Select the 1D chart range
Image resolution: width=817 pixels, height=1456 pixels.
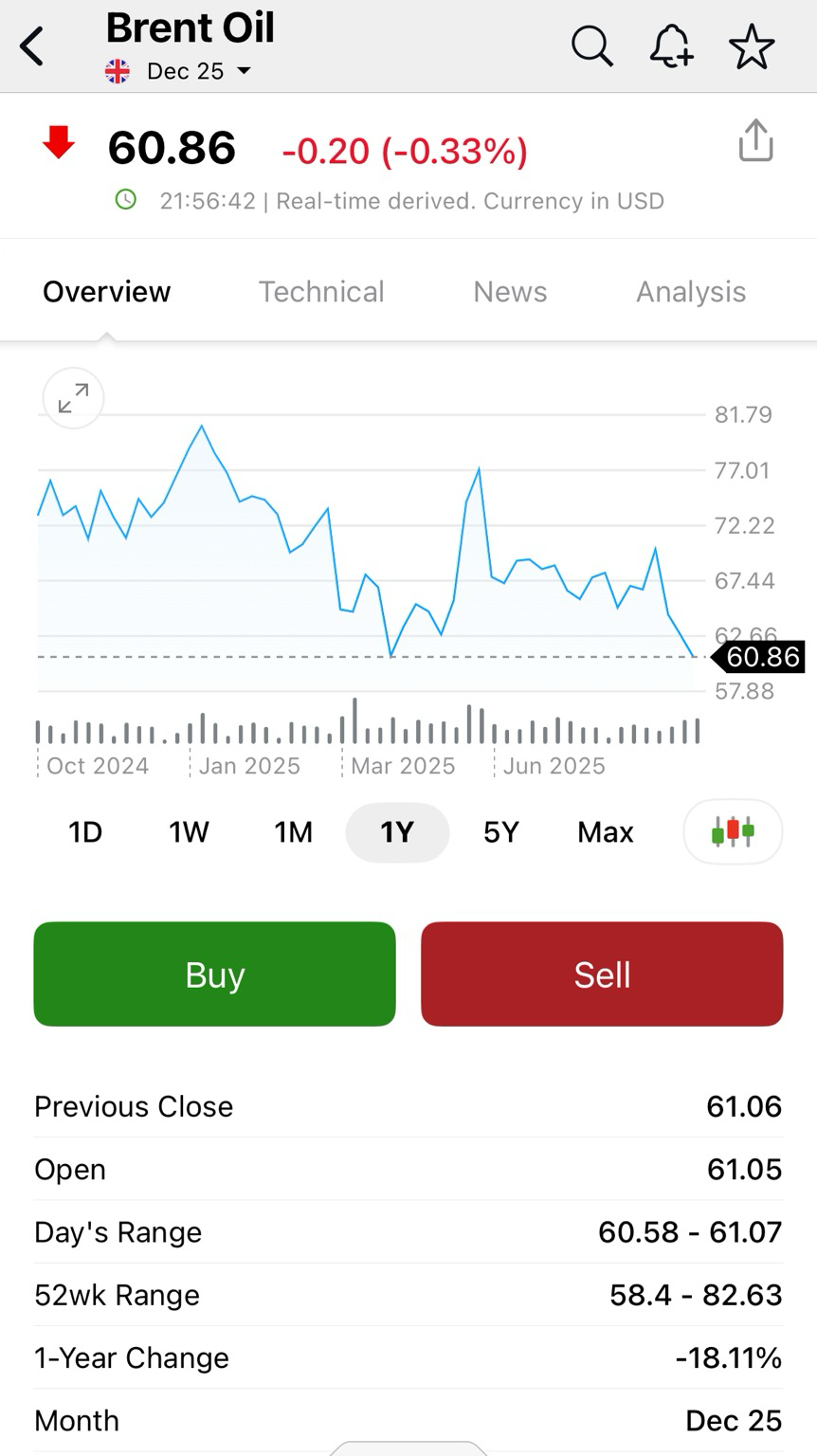click(x=85, y=832)
